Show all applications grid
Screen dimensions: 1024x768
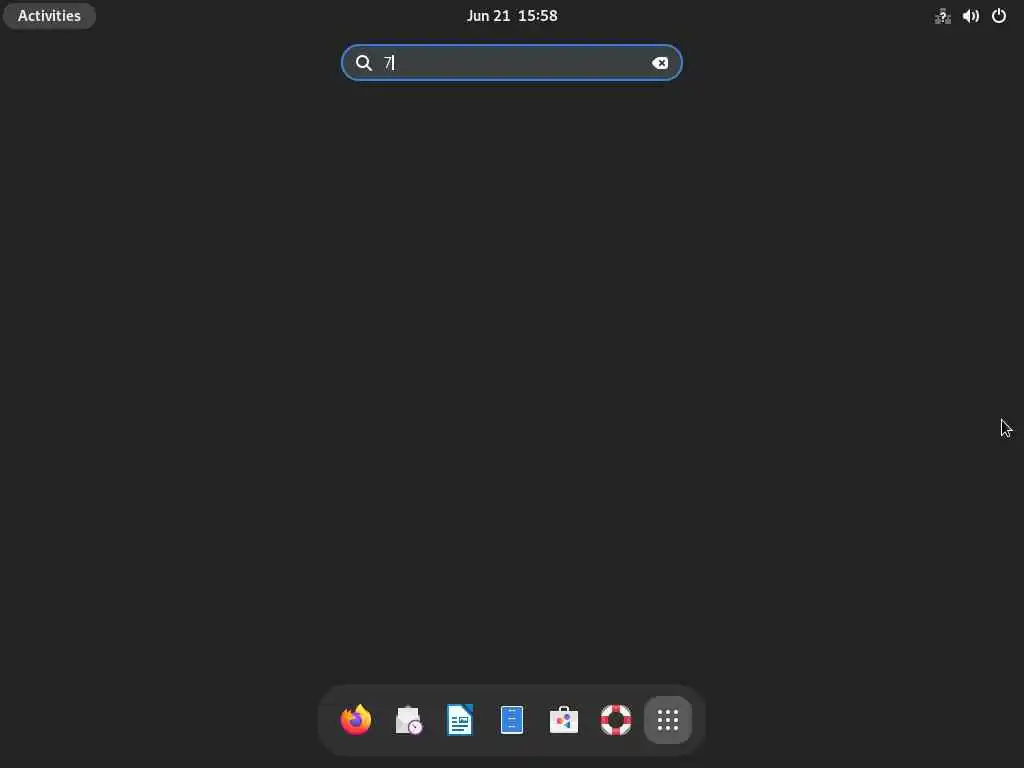point(668,720)
